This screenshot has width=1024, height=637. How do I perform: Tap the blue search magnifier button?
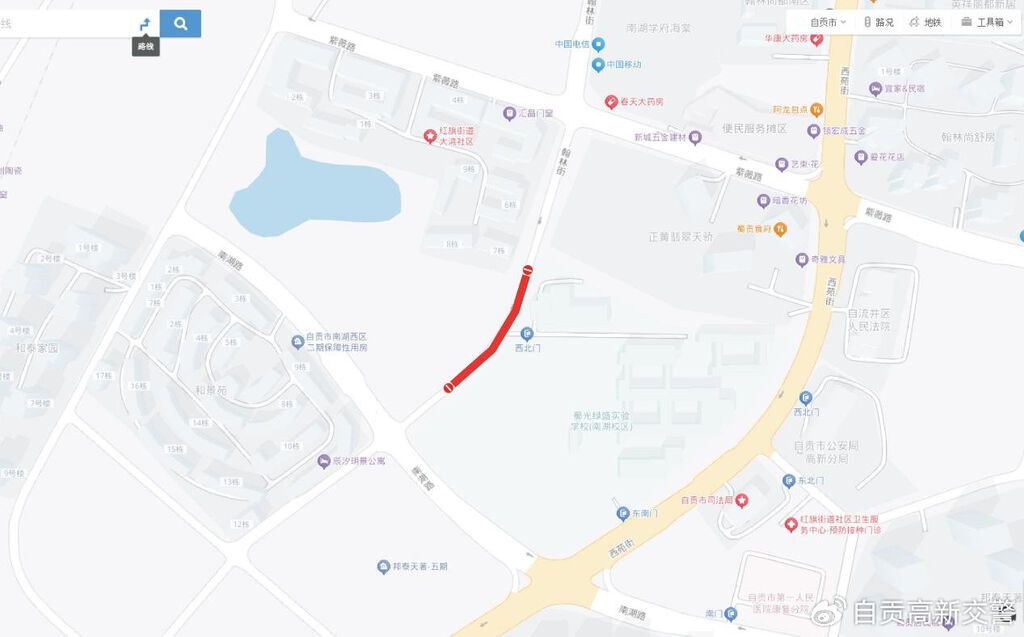click(180, 23)
